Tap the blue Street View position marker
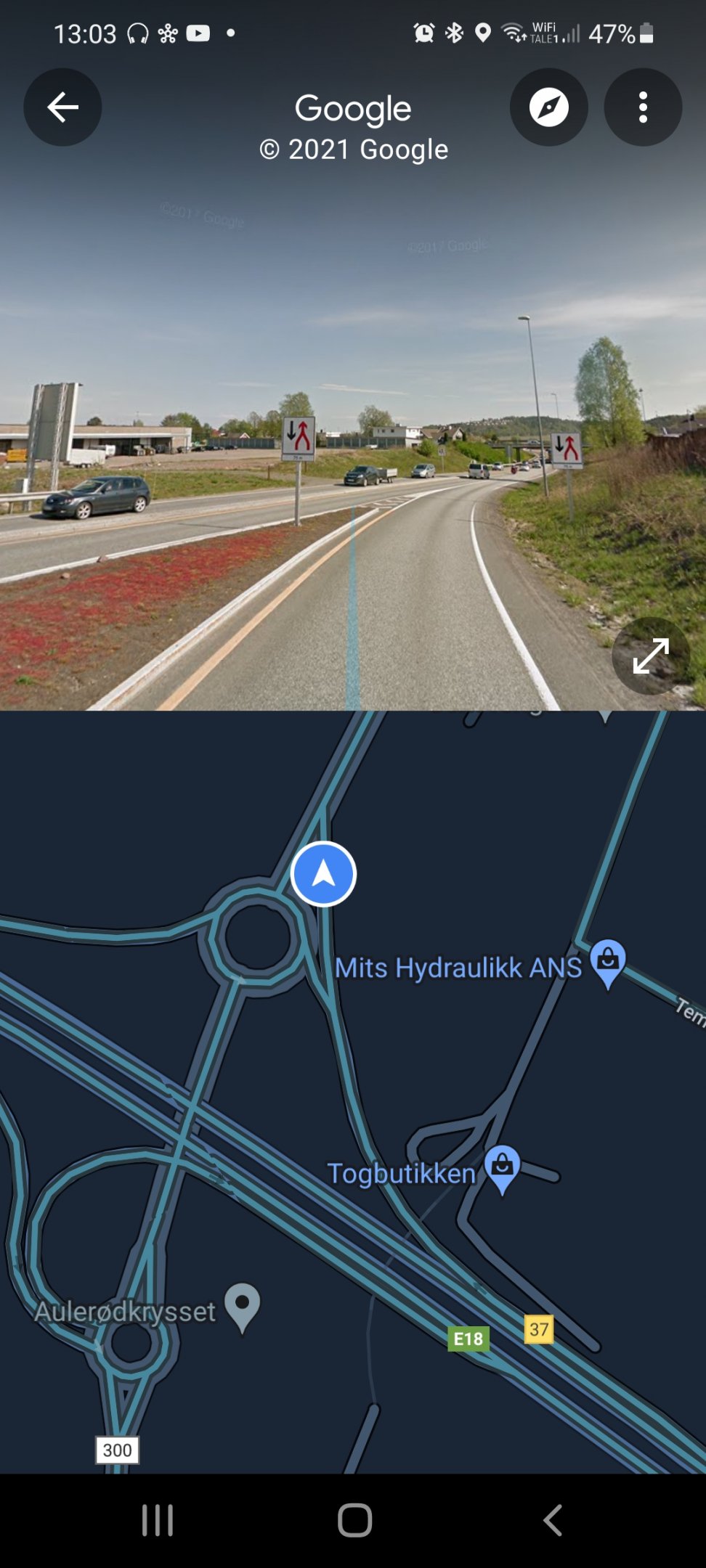 (323, 874)
